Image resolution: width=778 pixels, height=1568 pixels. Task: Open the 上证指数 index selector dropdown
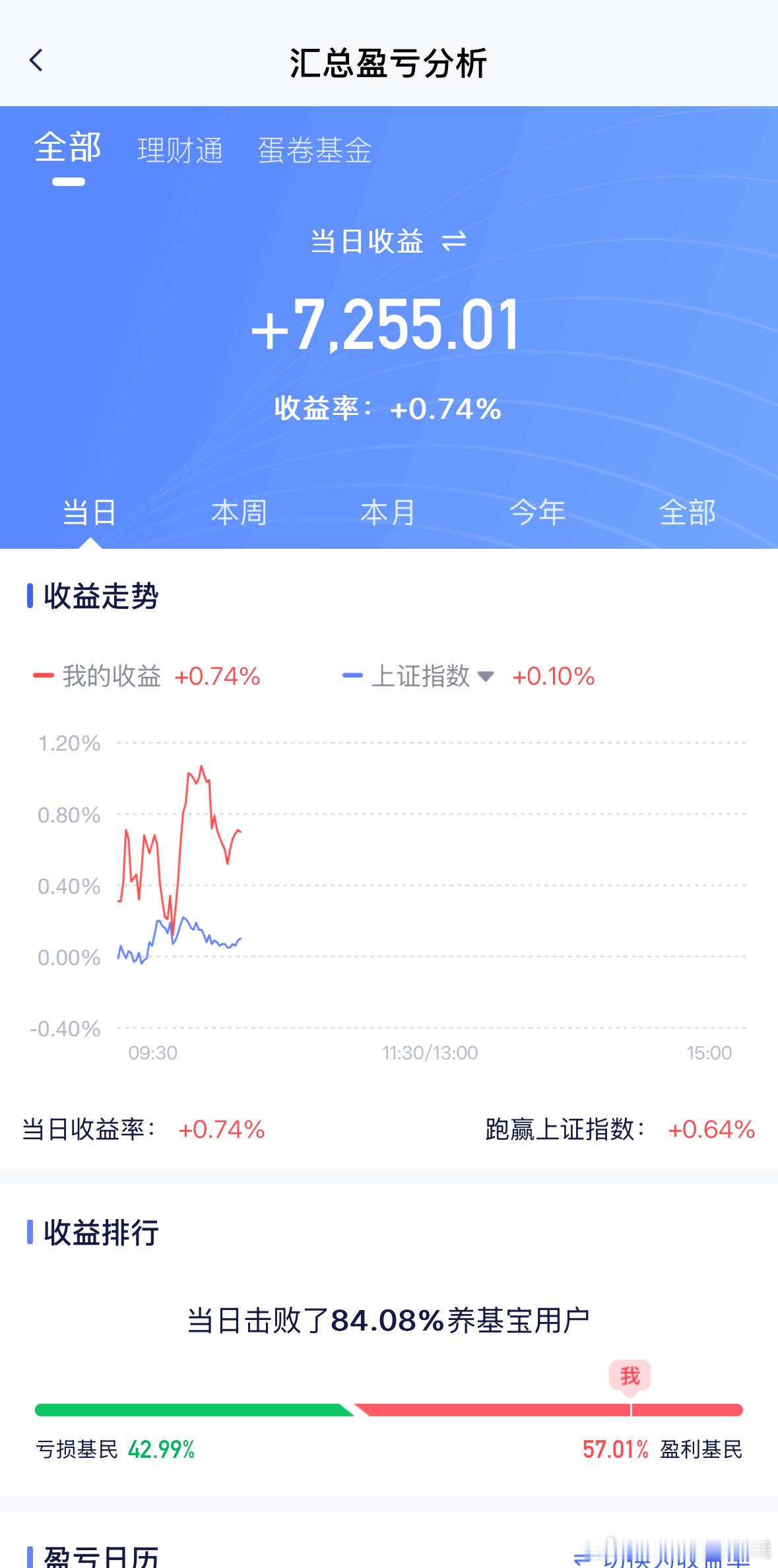coord(486,677)
